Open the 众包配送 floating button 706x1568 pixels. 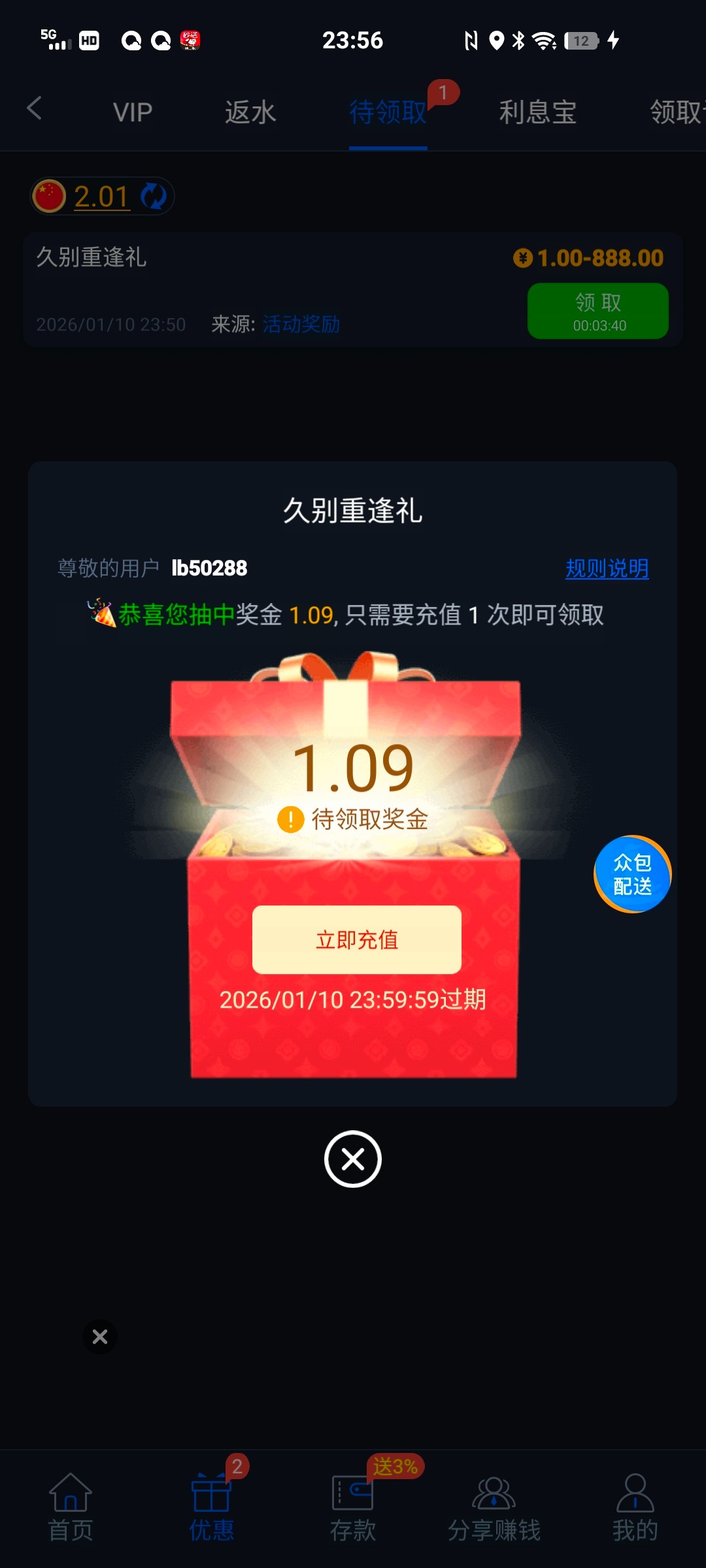(632, 874)
